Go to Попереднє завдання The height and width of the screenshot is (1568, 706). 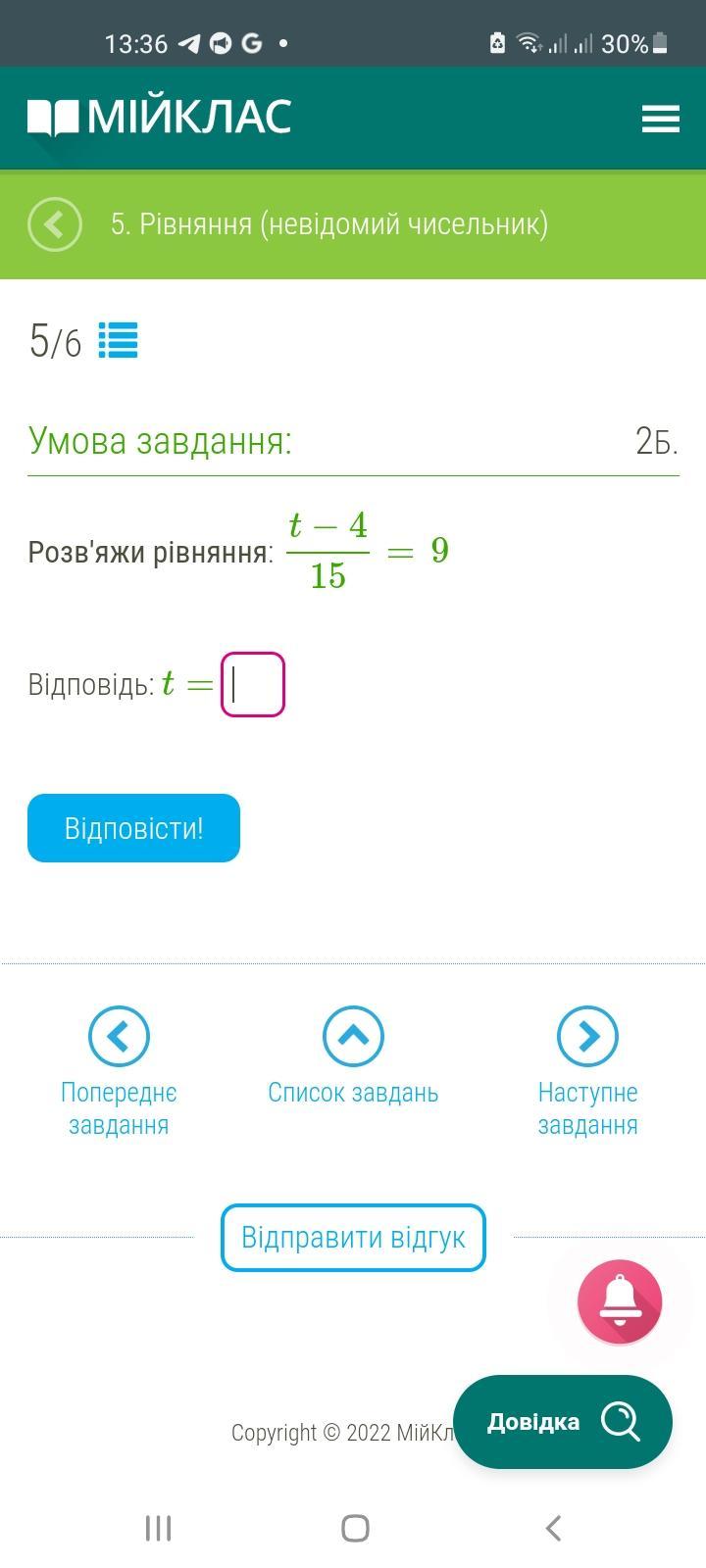click(119, 1072)
